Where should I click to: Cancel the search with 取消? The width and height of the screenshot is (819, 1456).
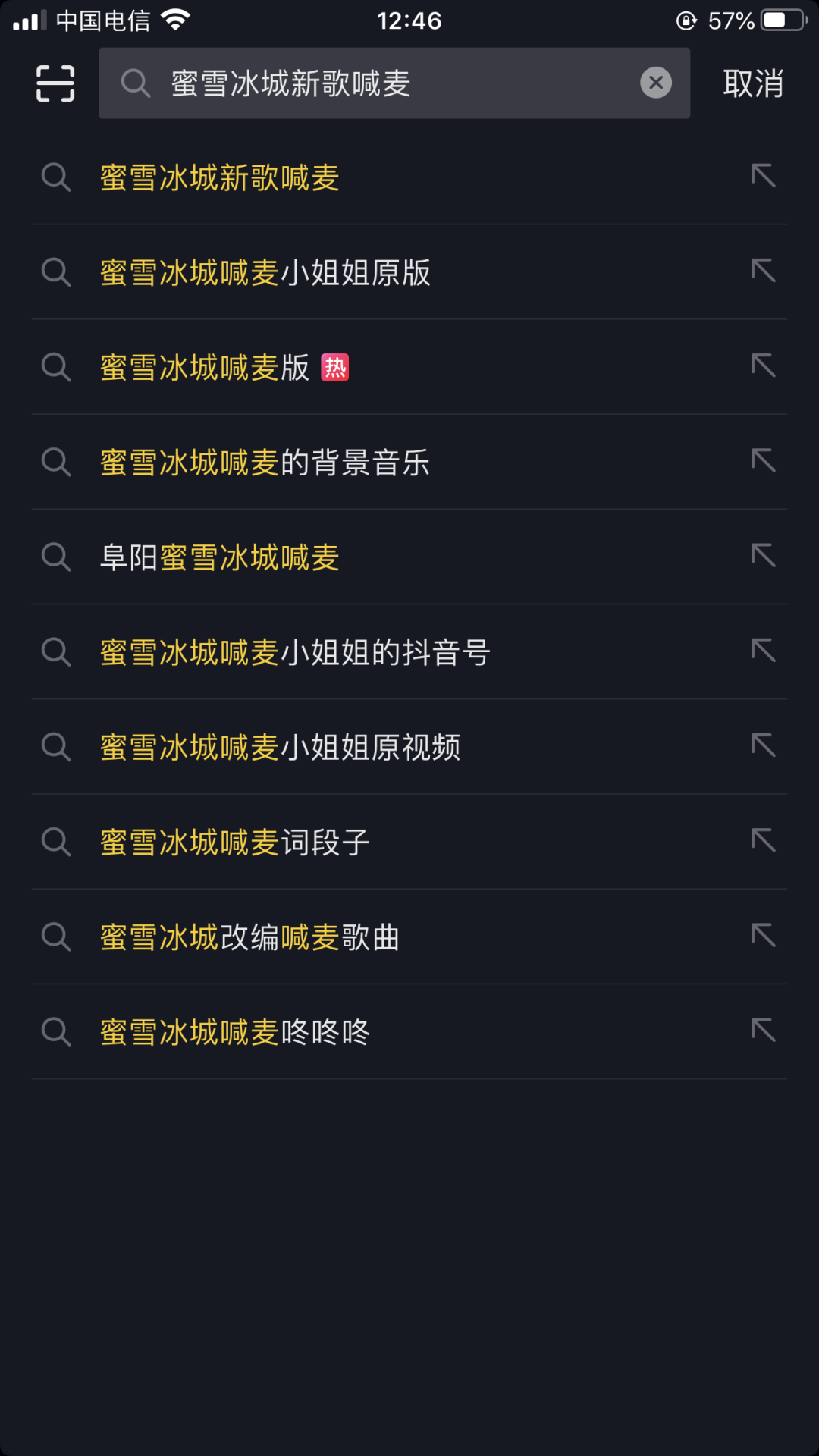tap(753, 83)
